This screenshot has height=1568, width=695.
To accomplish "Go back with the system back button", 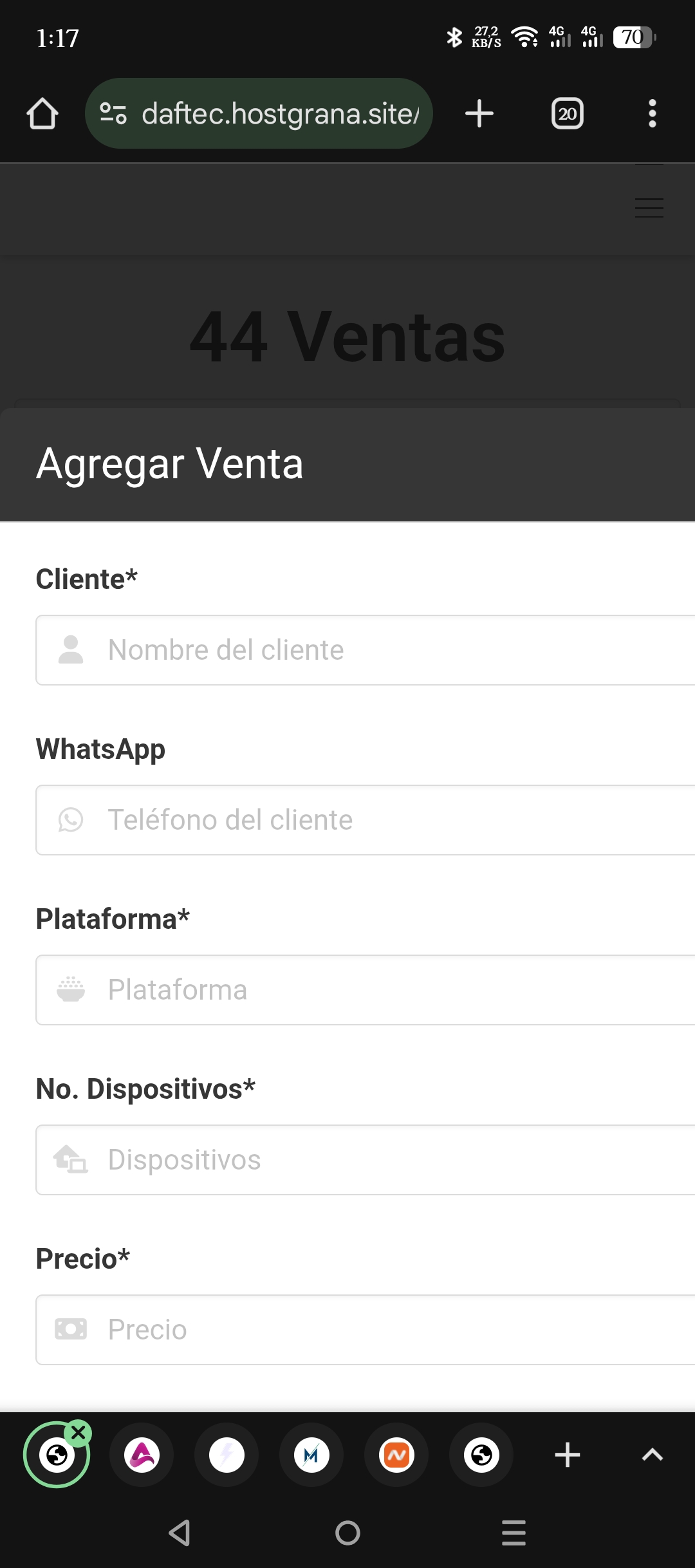I will [180, 1533].
